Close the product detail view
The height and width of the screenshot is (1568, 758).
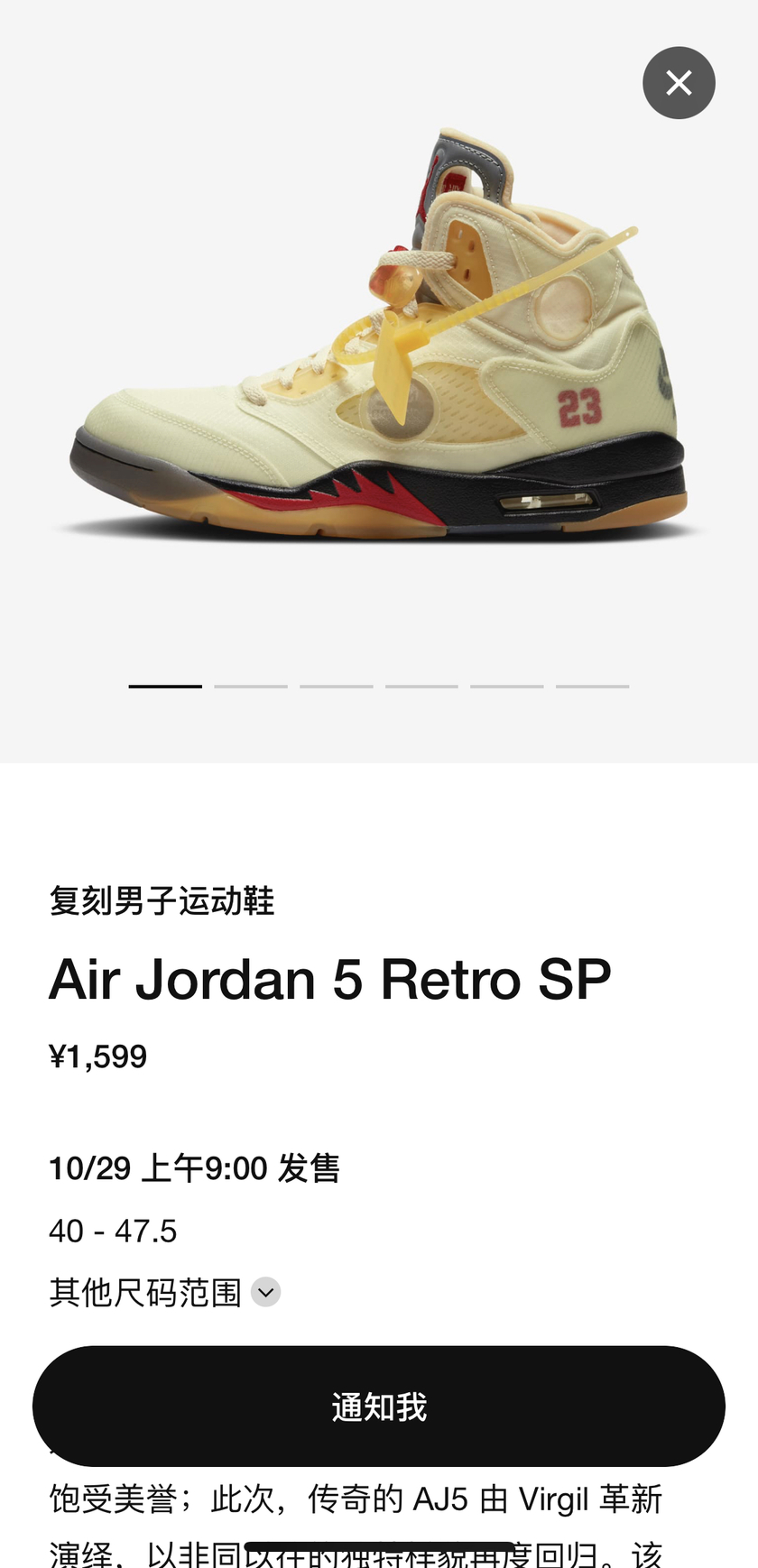[679, 83]
